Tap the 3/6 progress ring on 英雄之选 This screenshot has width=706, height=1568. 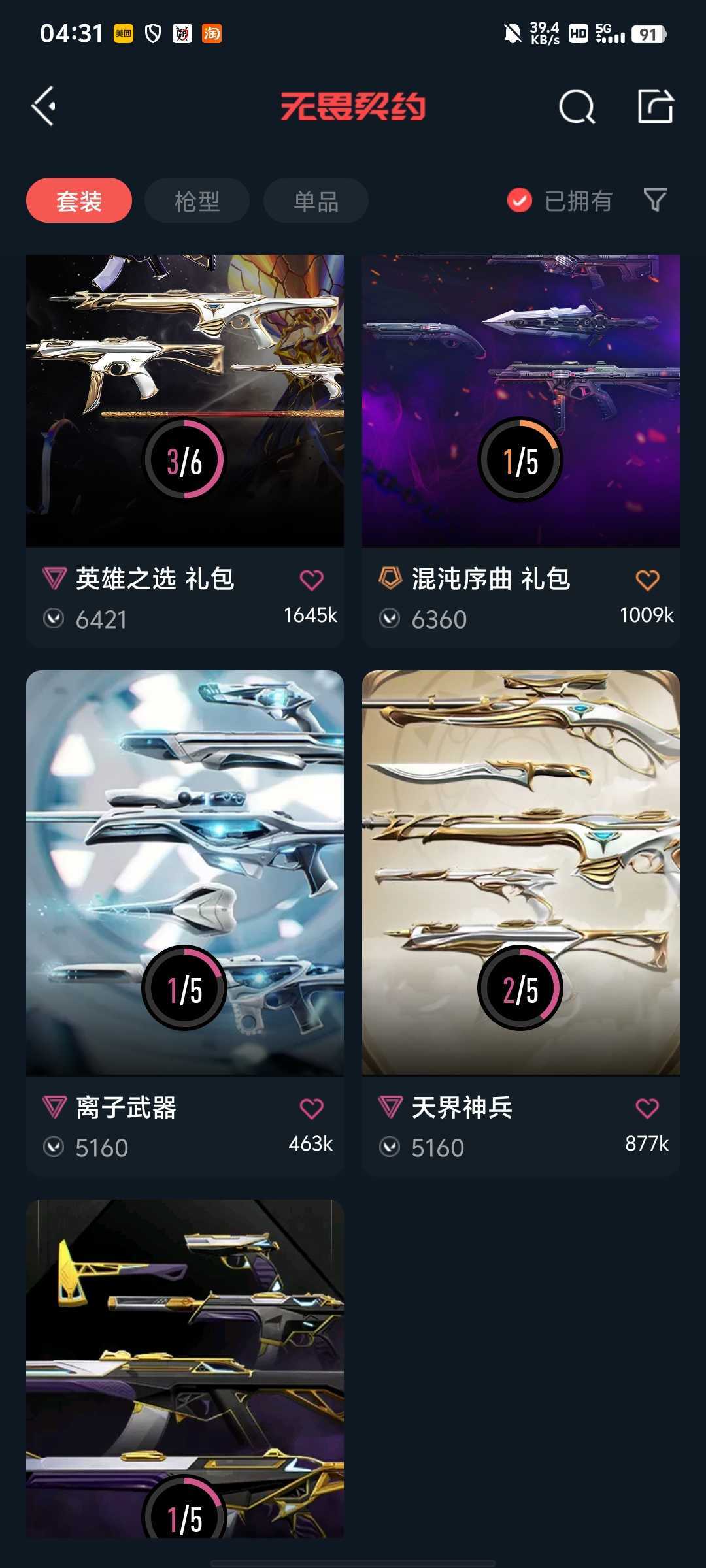point(184,459)
